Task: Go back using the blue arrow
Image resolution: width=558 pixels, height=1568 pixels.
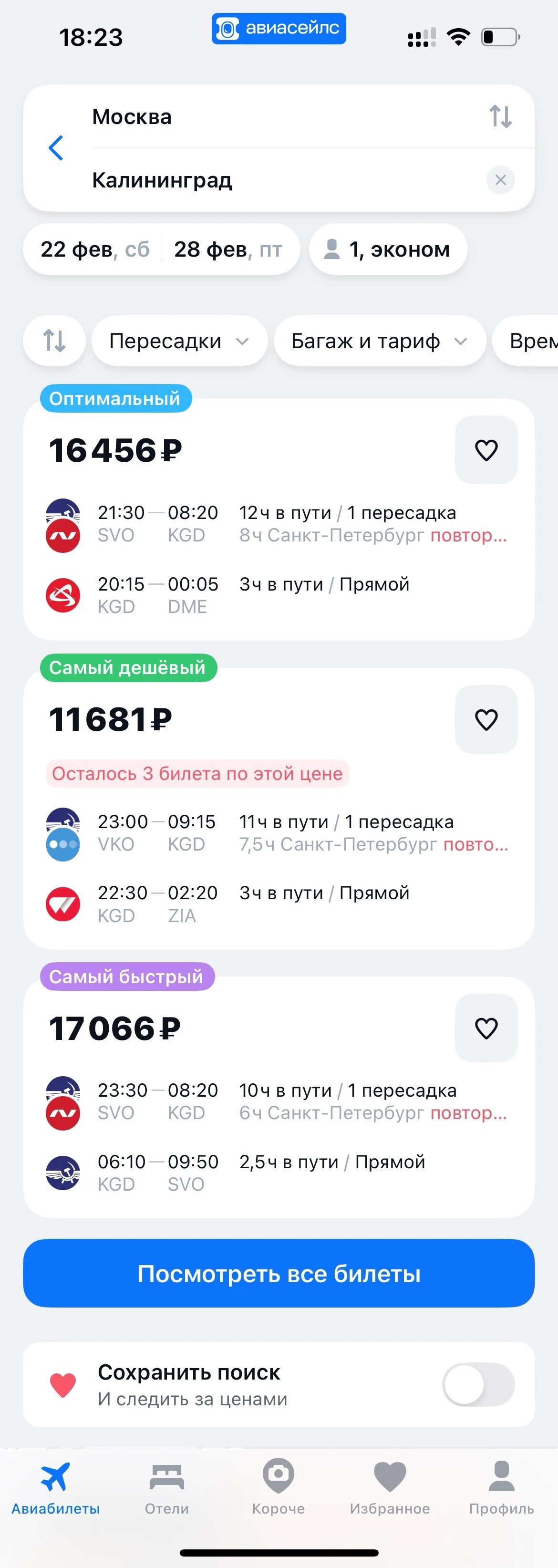Action: coord(56,148)
